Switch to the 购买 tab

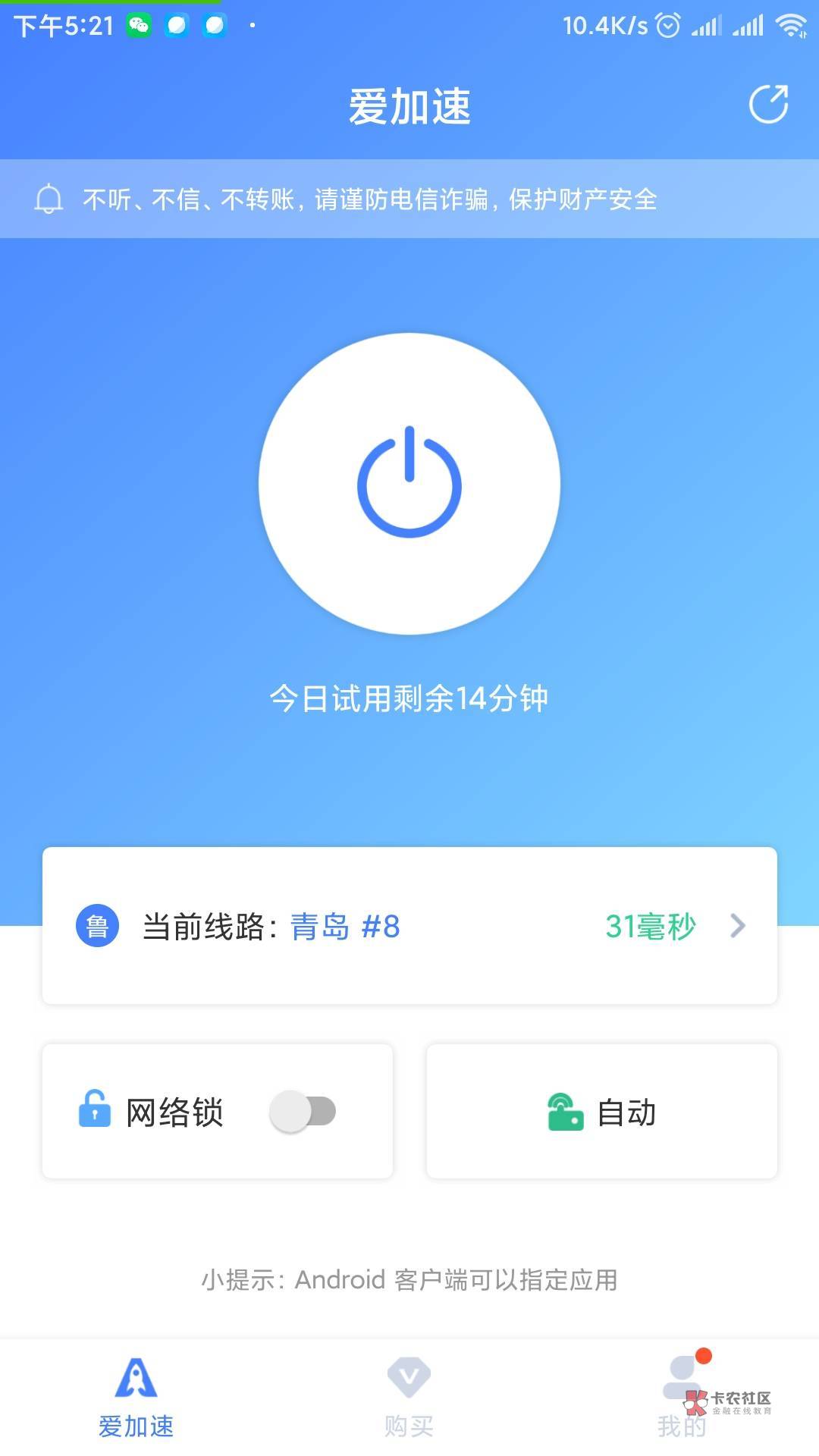point(409,1397)
